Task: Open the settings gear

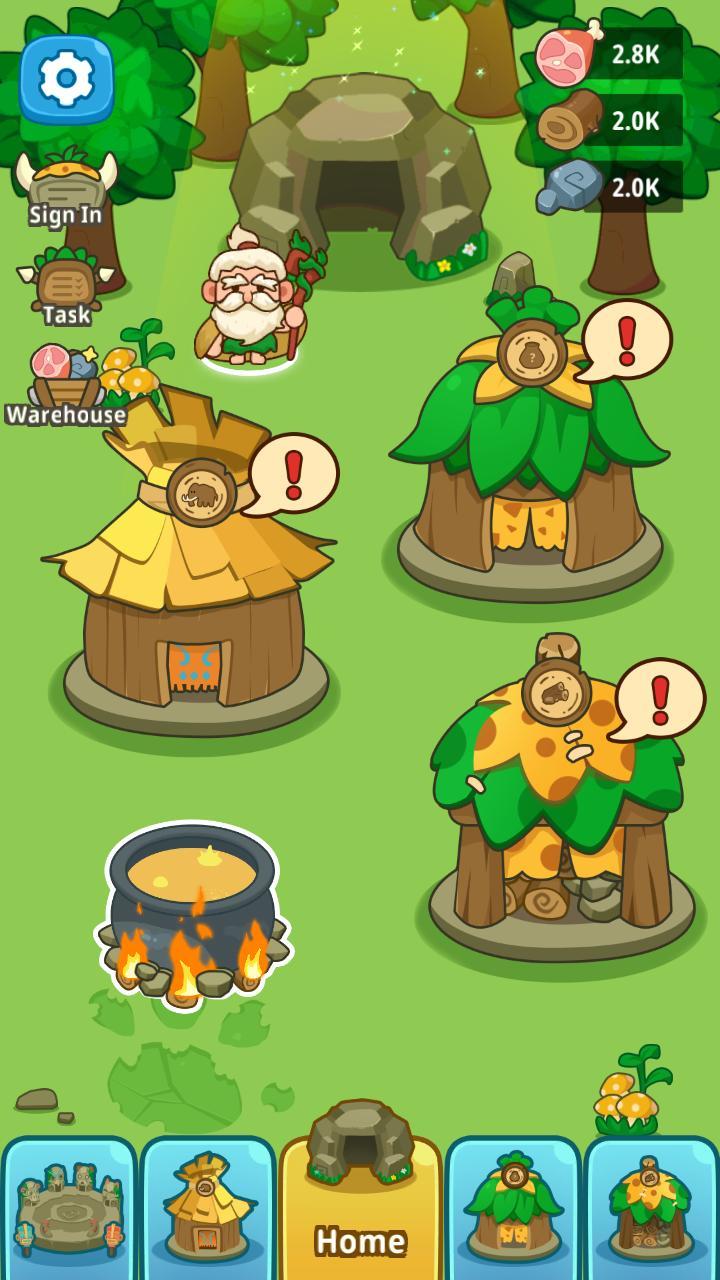Action: click(66, 78)
